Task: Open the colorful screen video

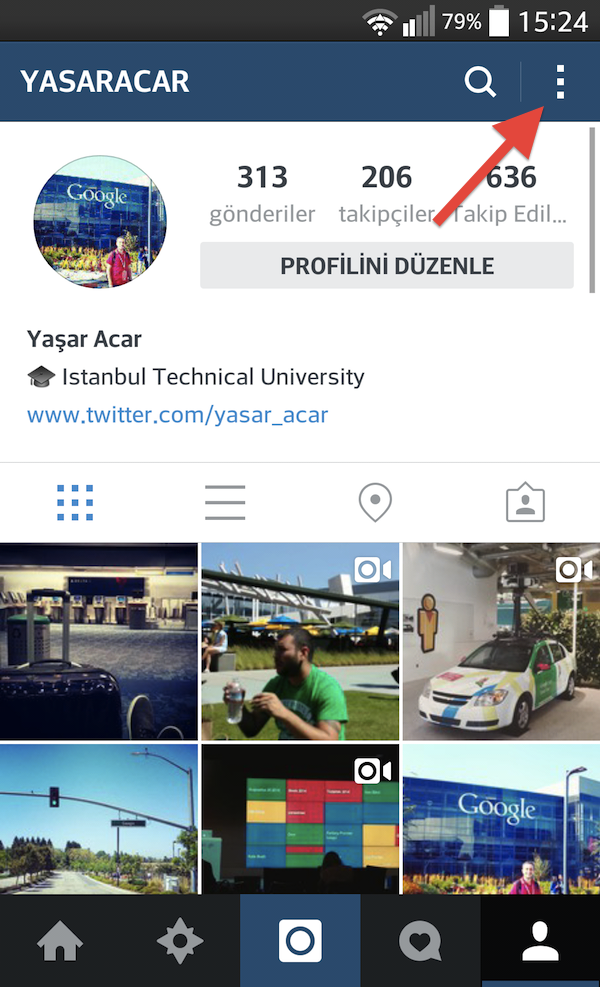Action: [x=300, y=819]
